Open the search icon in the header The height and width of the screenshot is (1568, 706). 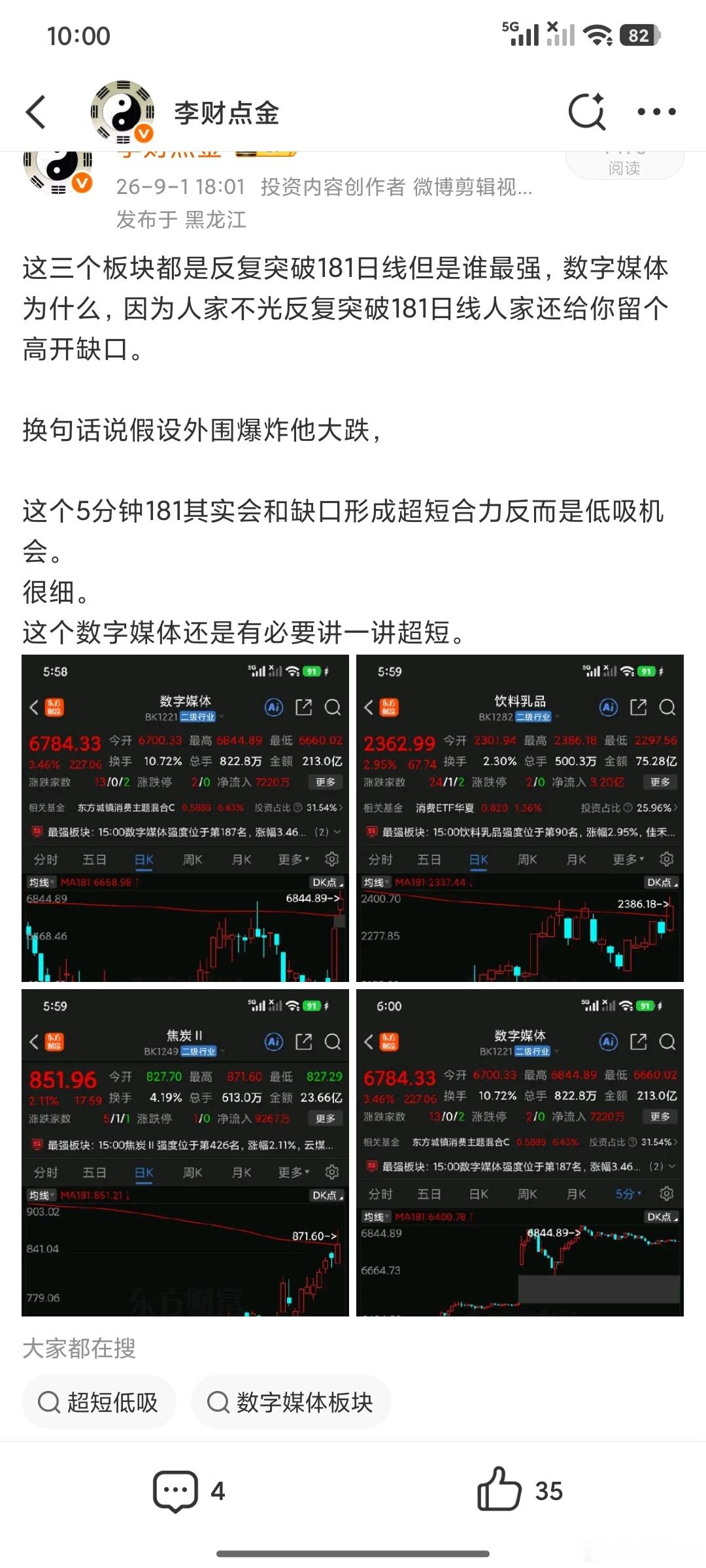[586, 112]
